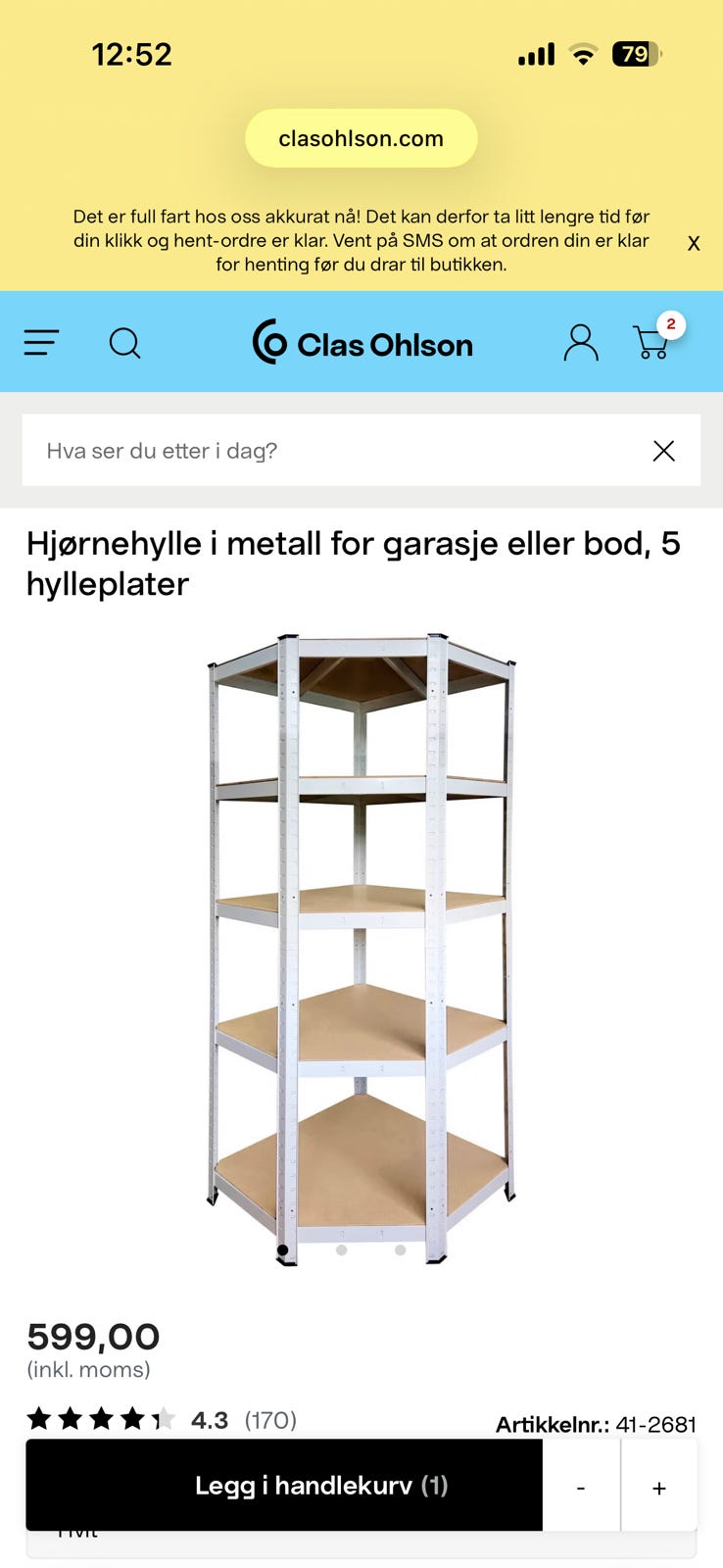Image resolution: width=723 pixels, height=1568 pixels.
Task: Tap the search magnifier icon
Action: click(x=125, y=343)
